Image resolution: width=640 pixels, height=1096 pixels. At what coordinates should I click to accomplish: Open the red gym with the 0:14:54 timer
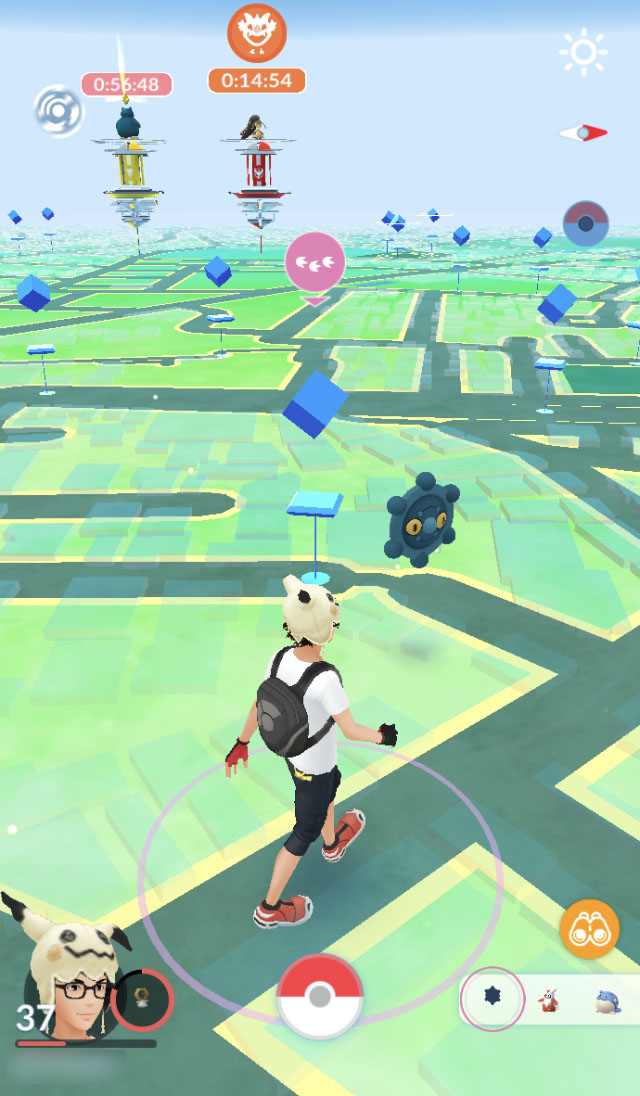[257, 170]
